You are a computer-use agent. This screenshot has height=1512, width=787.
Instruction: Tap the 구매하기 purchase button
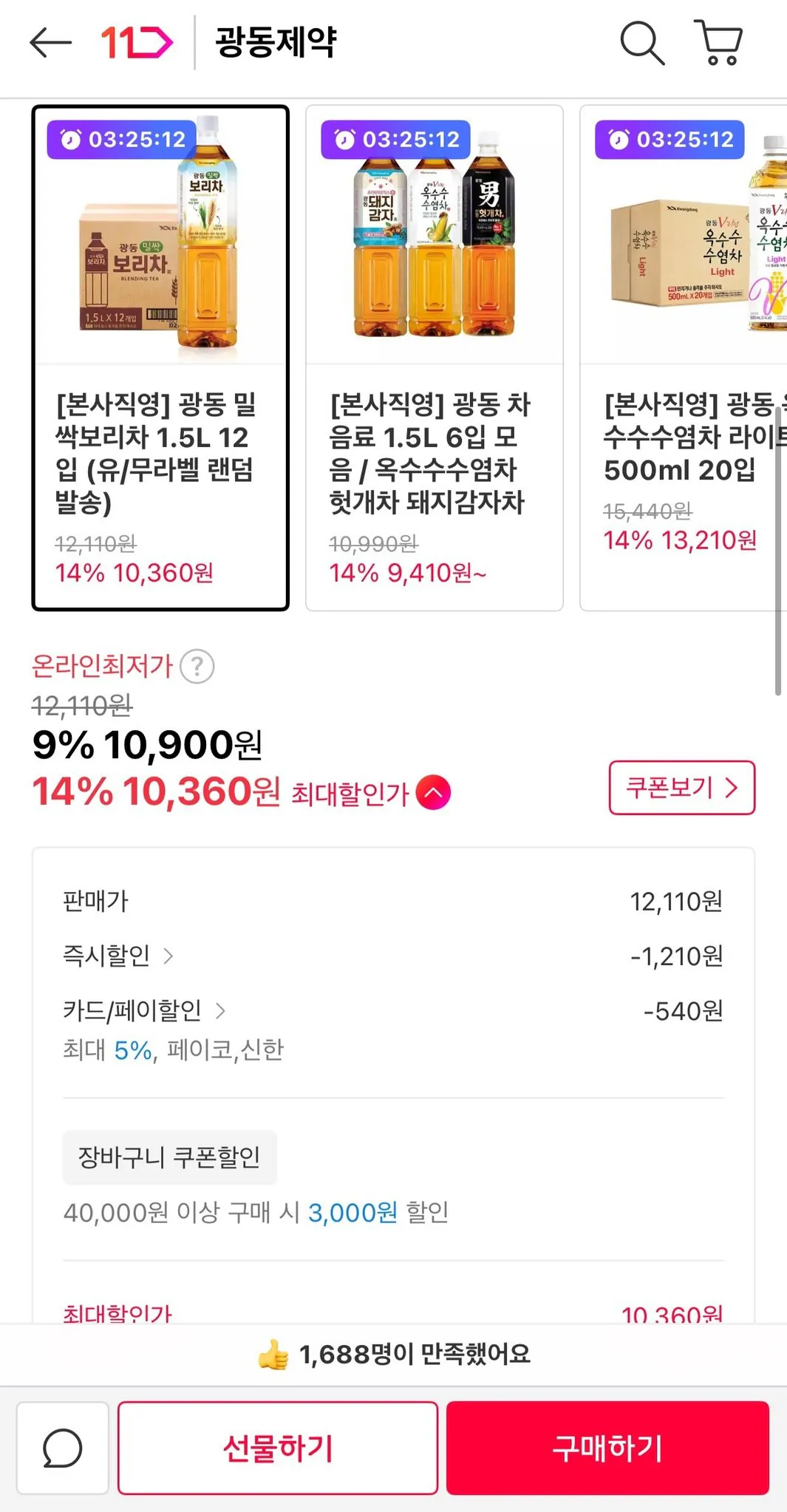(608, 1448)
